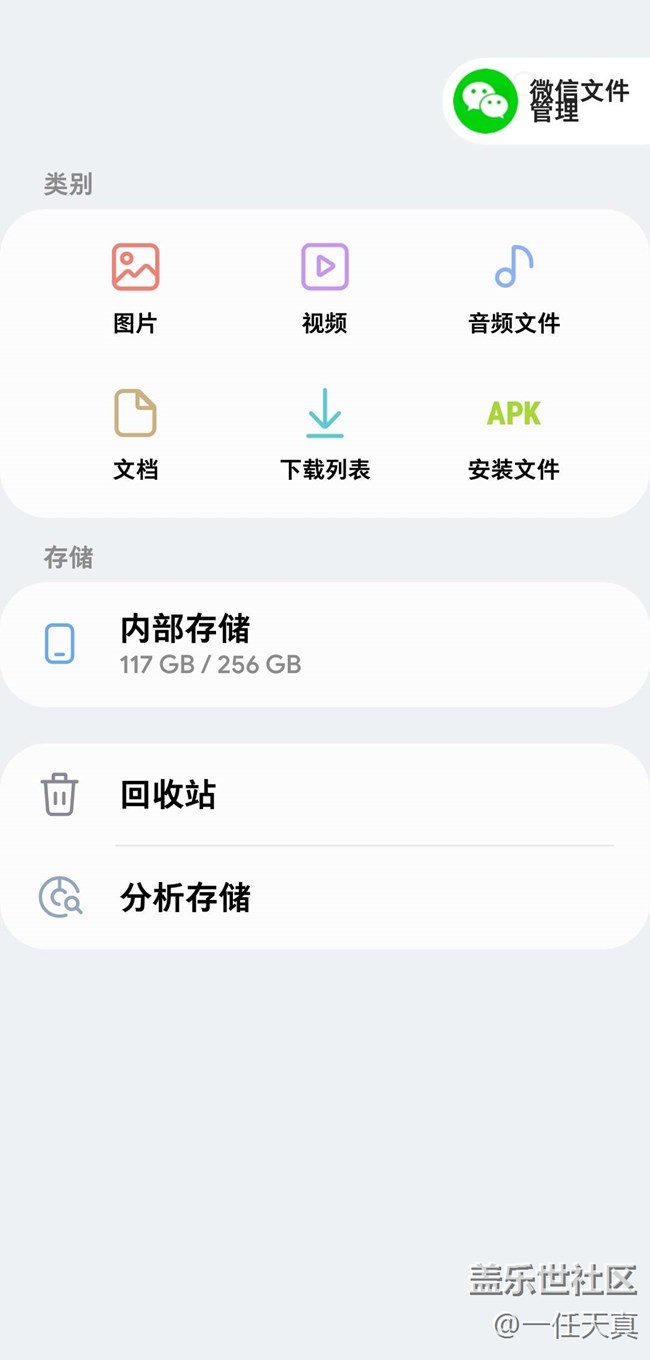Open the 文档 category
The width and height of the screenshot is (650, 1360).
point(135,435)
